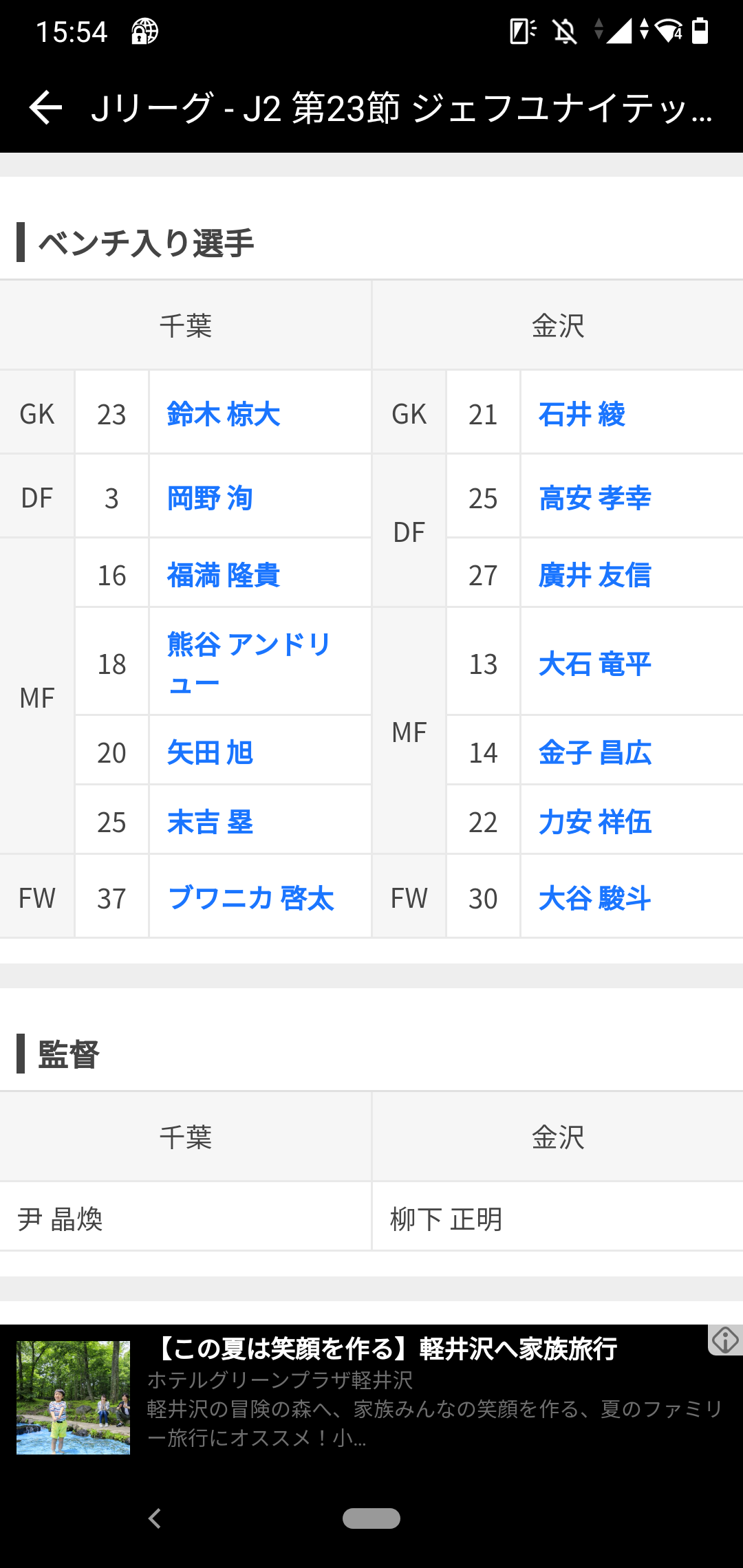Select player 矢田 旭
The width and height of the screenshot is (743, 1568).
click(x=210, y=752)
